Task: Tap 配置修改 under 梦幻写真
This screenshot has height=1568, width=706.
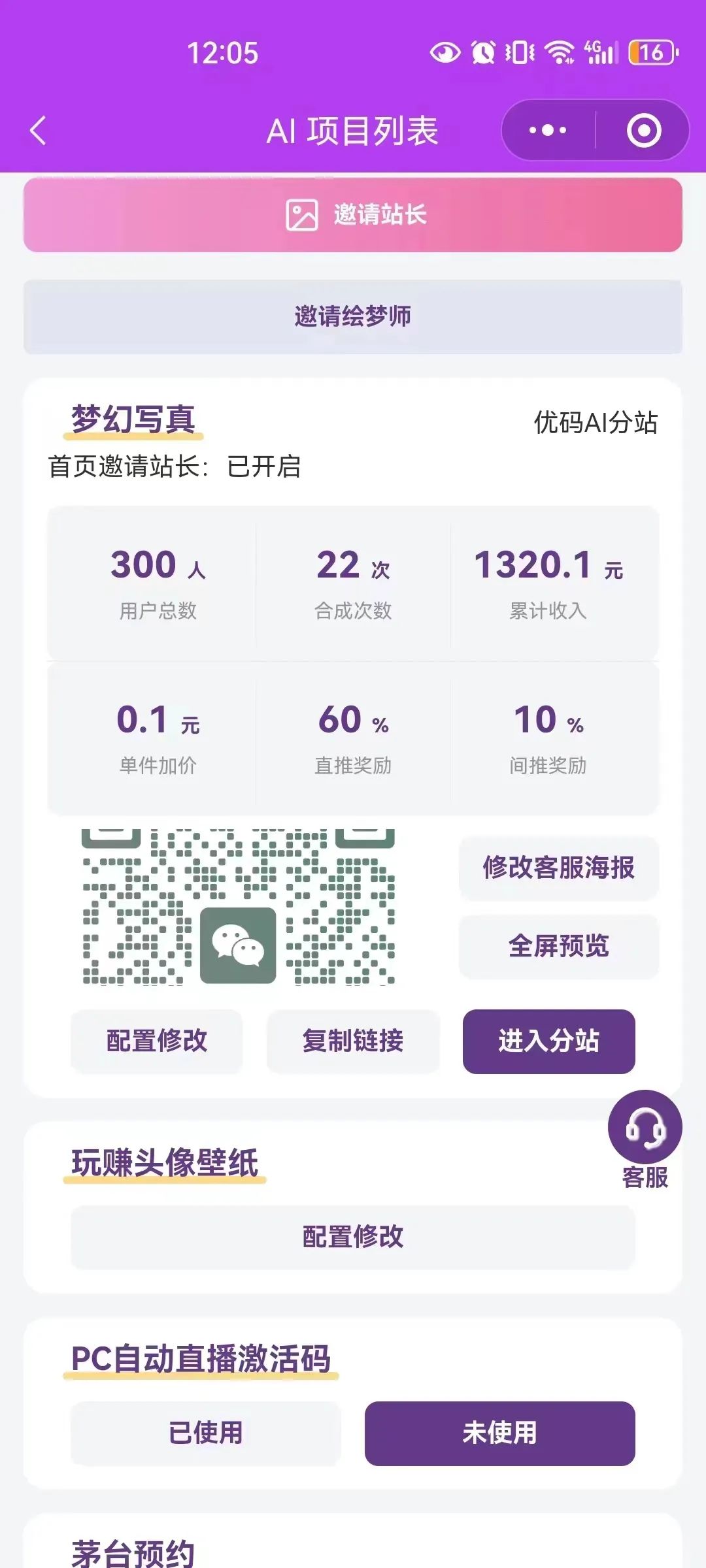Action: (157, 1041)
